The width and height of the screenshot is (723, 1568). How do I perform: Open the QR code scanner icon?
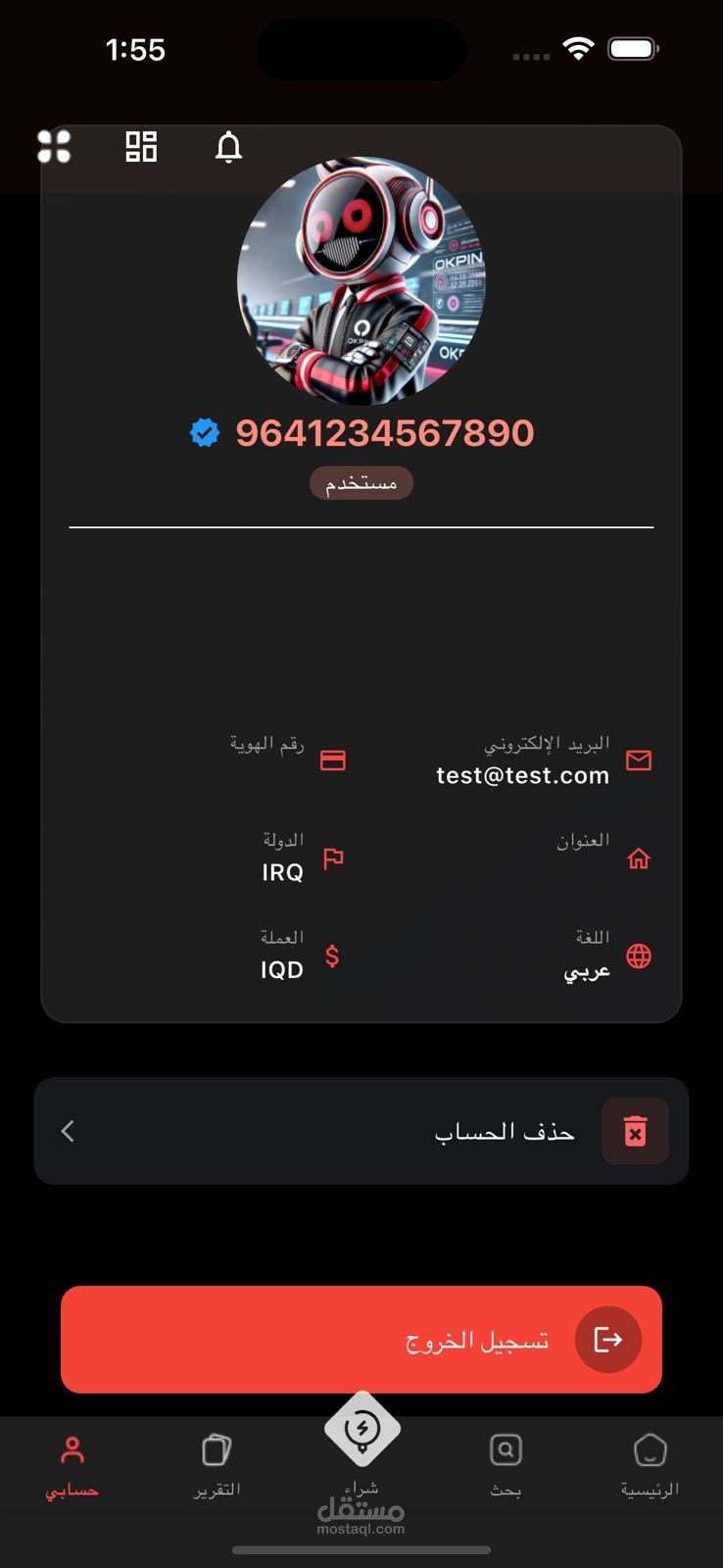pos(141,147)
